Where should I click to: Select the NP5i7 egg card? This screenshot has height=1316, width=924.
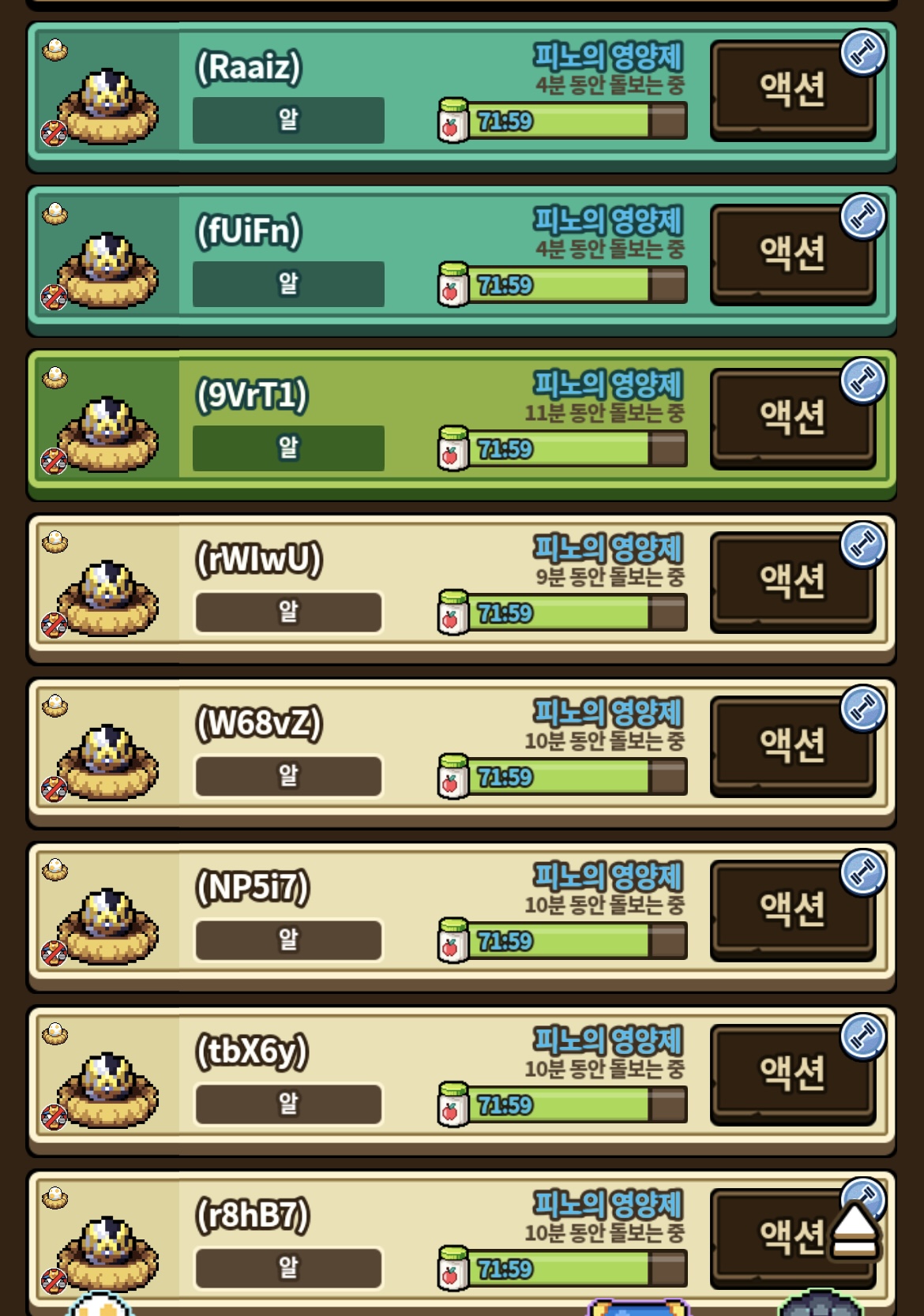click(x=316, y=910)
